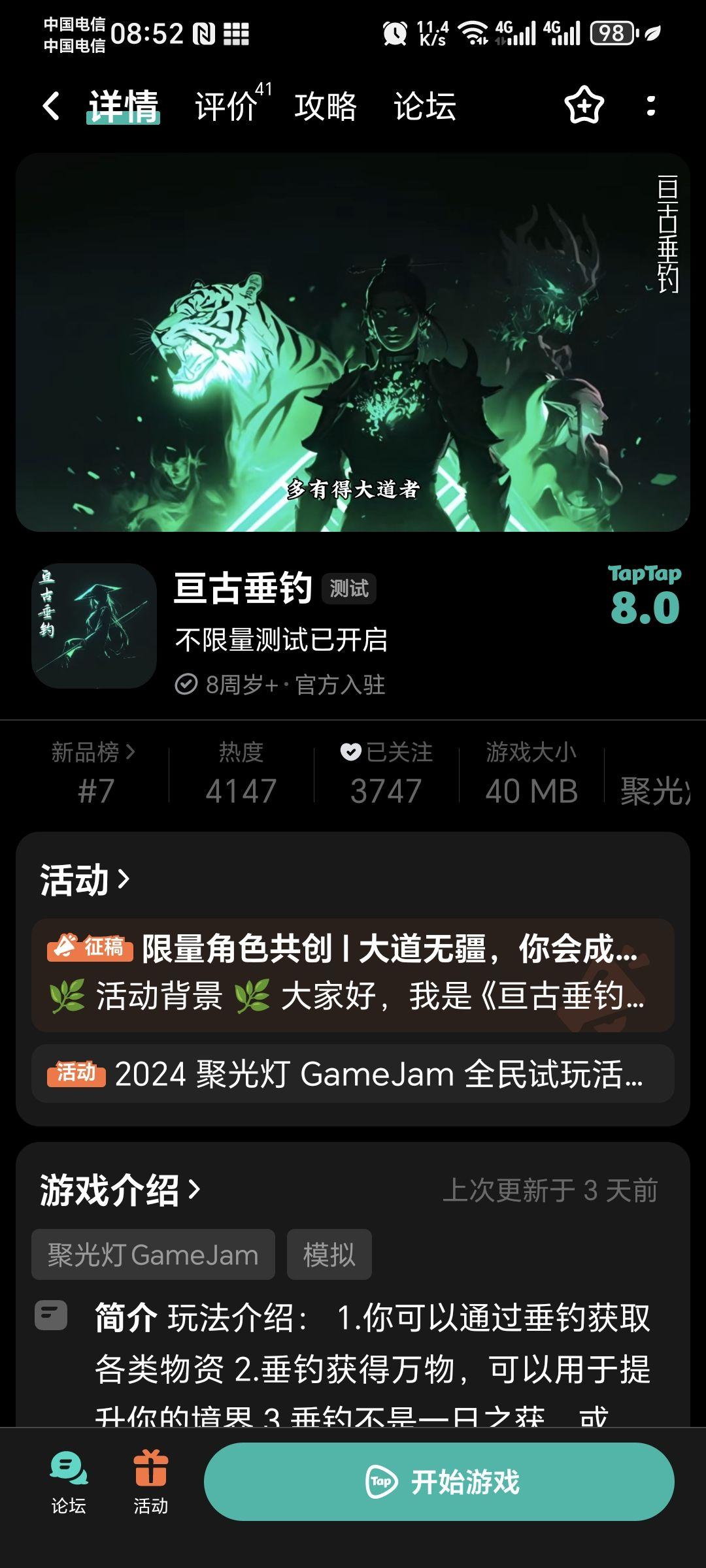Play the 亘古垂钓 banner video
The image size is (706, 1568).
tap(353, 342)
